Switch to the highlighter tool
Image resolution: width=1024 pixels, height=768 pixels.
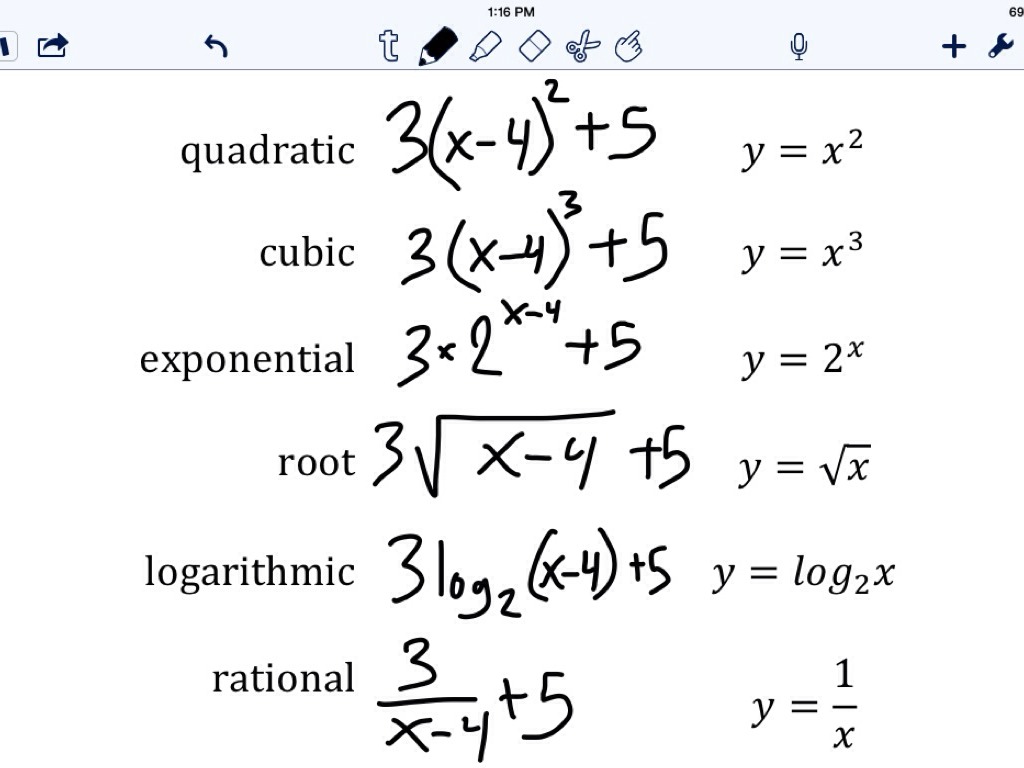[486, 46]
